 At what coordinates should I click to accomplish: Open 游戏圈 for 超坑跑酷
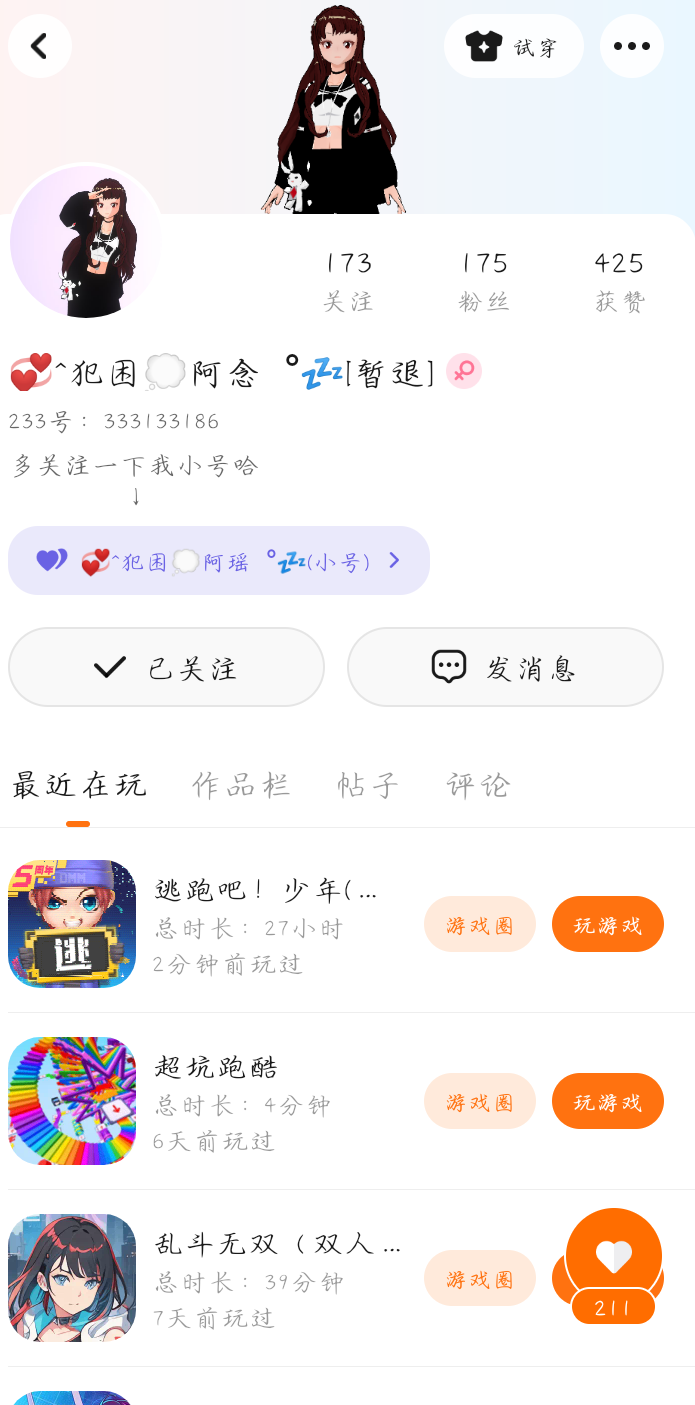(480, 1101)
